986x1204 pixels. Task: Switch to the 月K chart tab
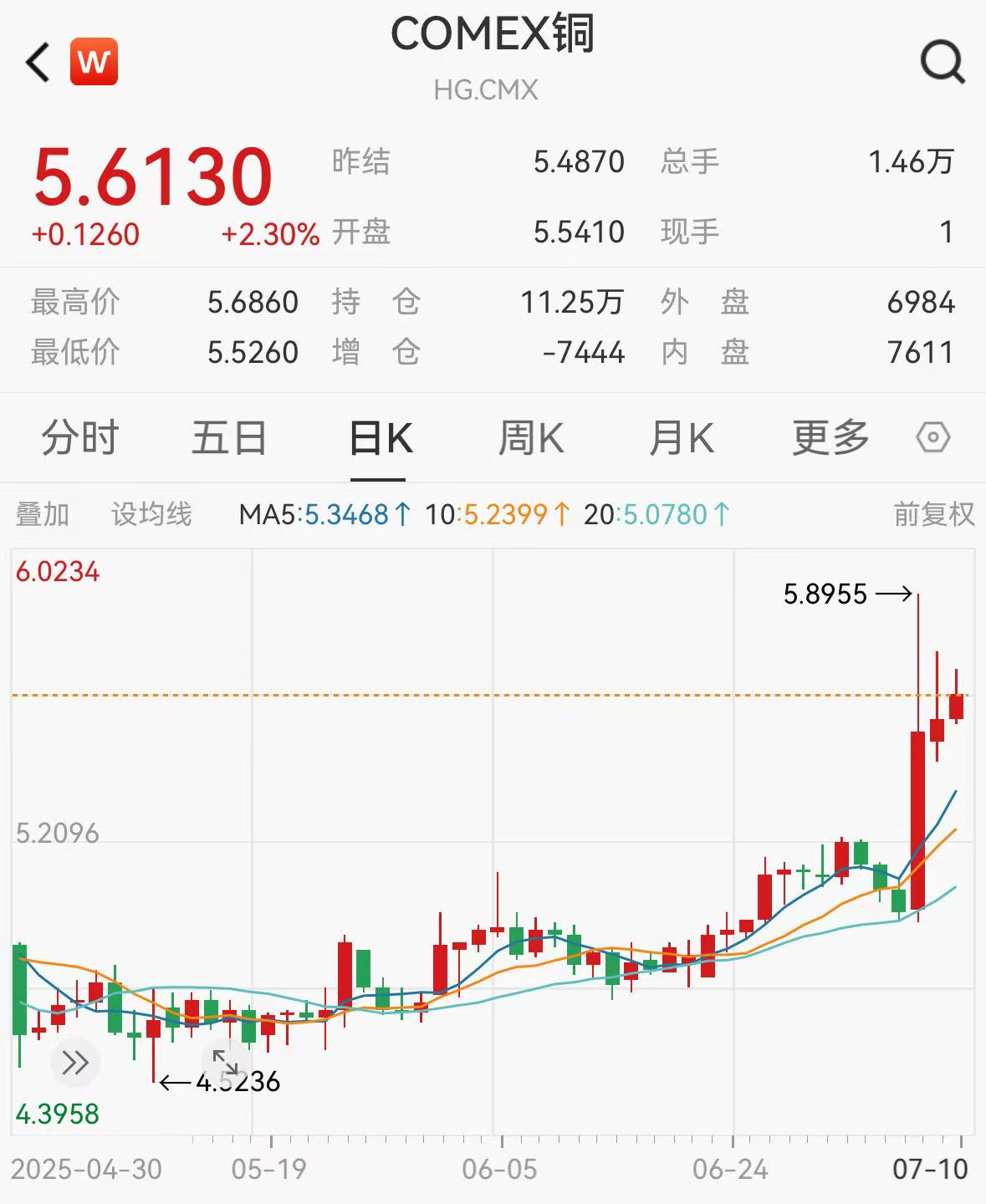coord(681,438)
